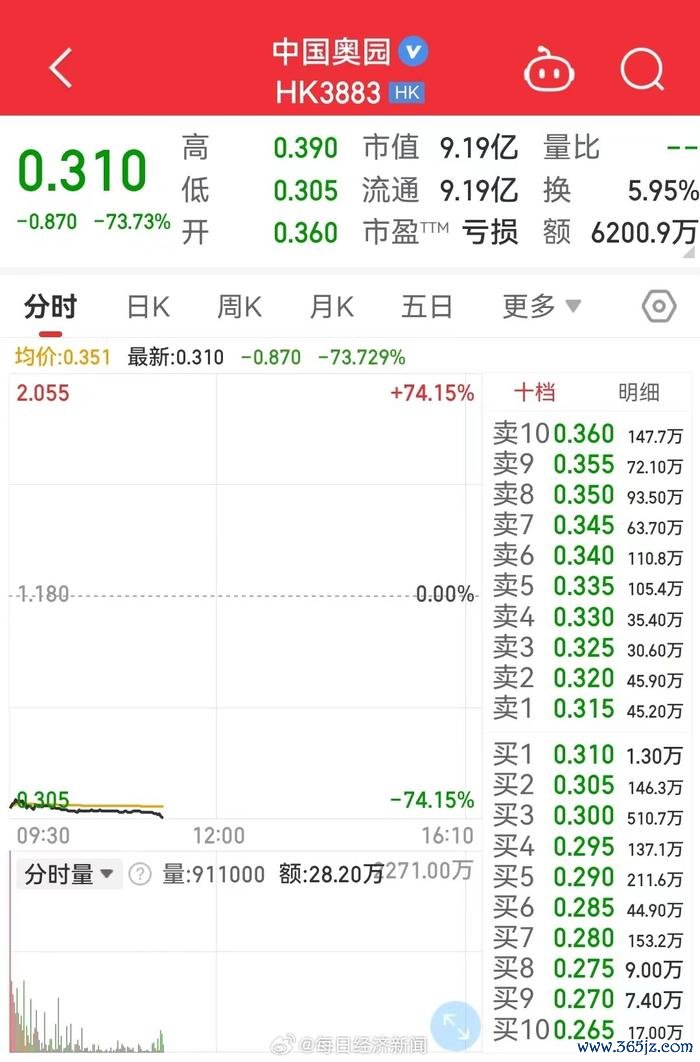Open the 分时量 indicator dropdown
Screen dimensions: 700x1062
point(68,875)
